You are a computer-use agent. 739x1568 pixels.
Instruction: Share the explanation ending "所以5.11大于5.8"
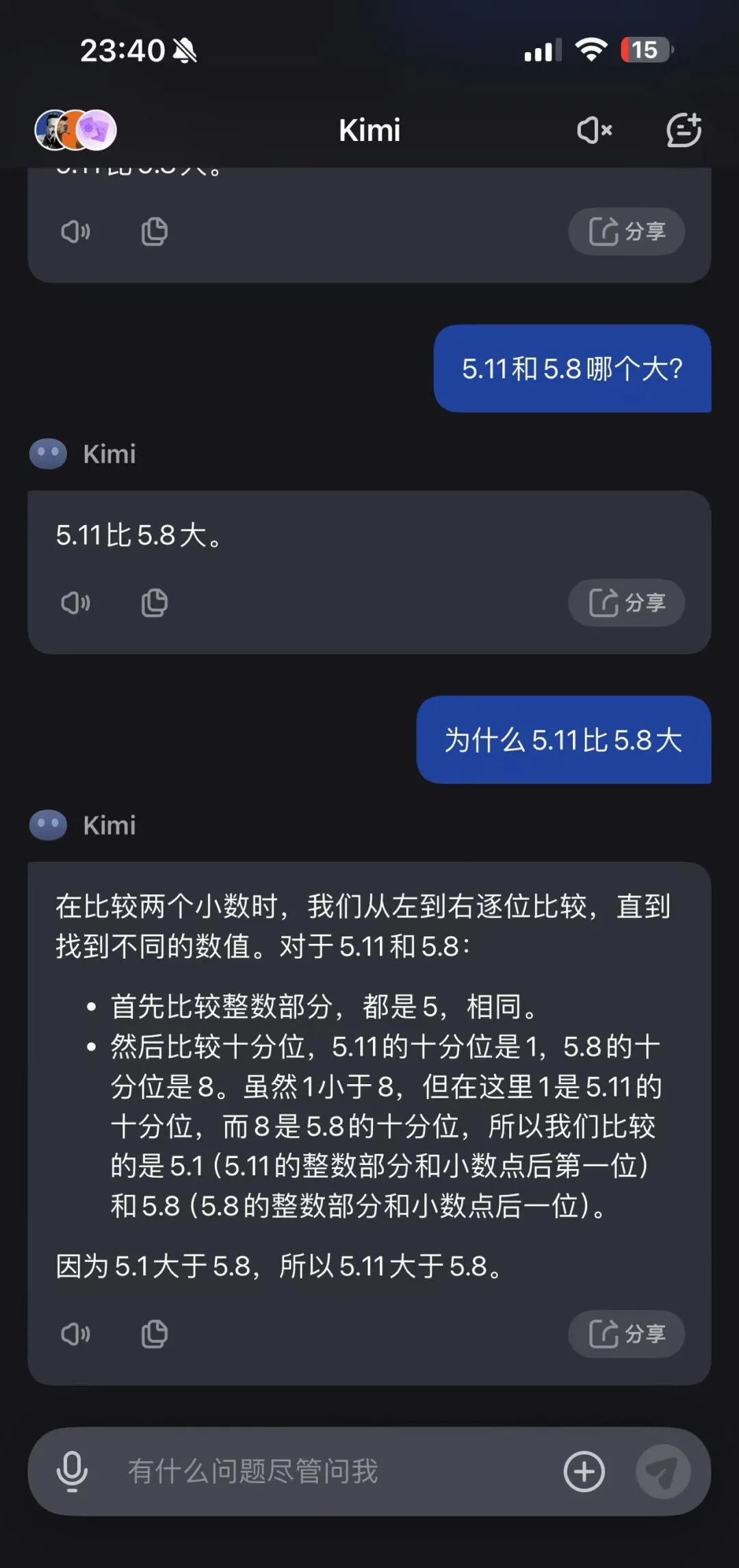(x=626, y=1334)
